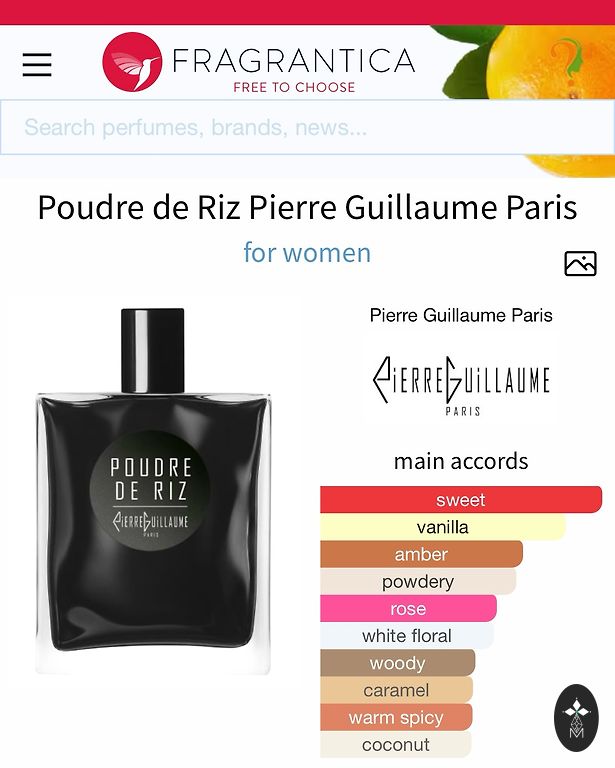View the Poudre de Riz bottle image
Screen dimensions: 615x768
tap(153, 490)
